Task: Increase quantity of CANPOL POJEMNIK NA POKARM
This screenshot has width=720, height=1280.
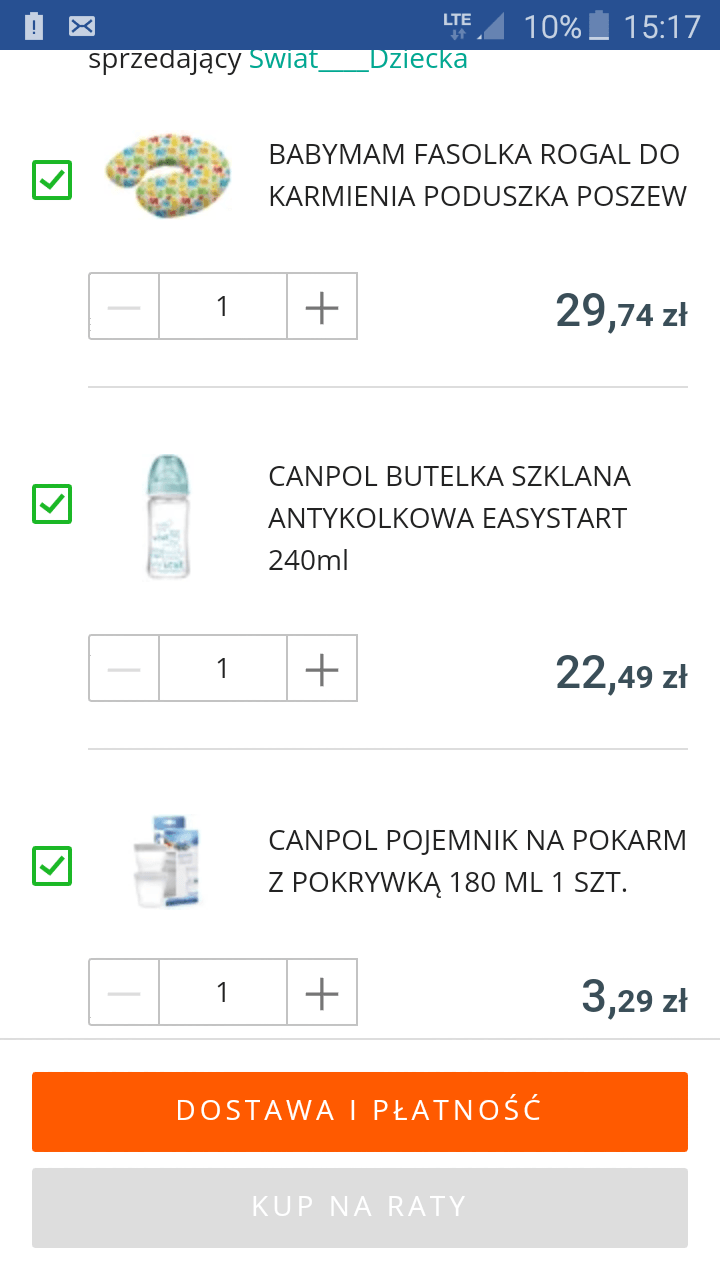Action: pos(322,992)
